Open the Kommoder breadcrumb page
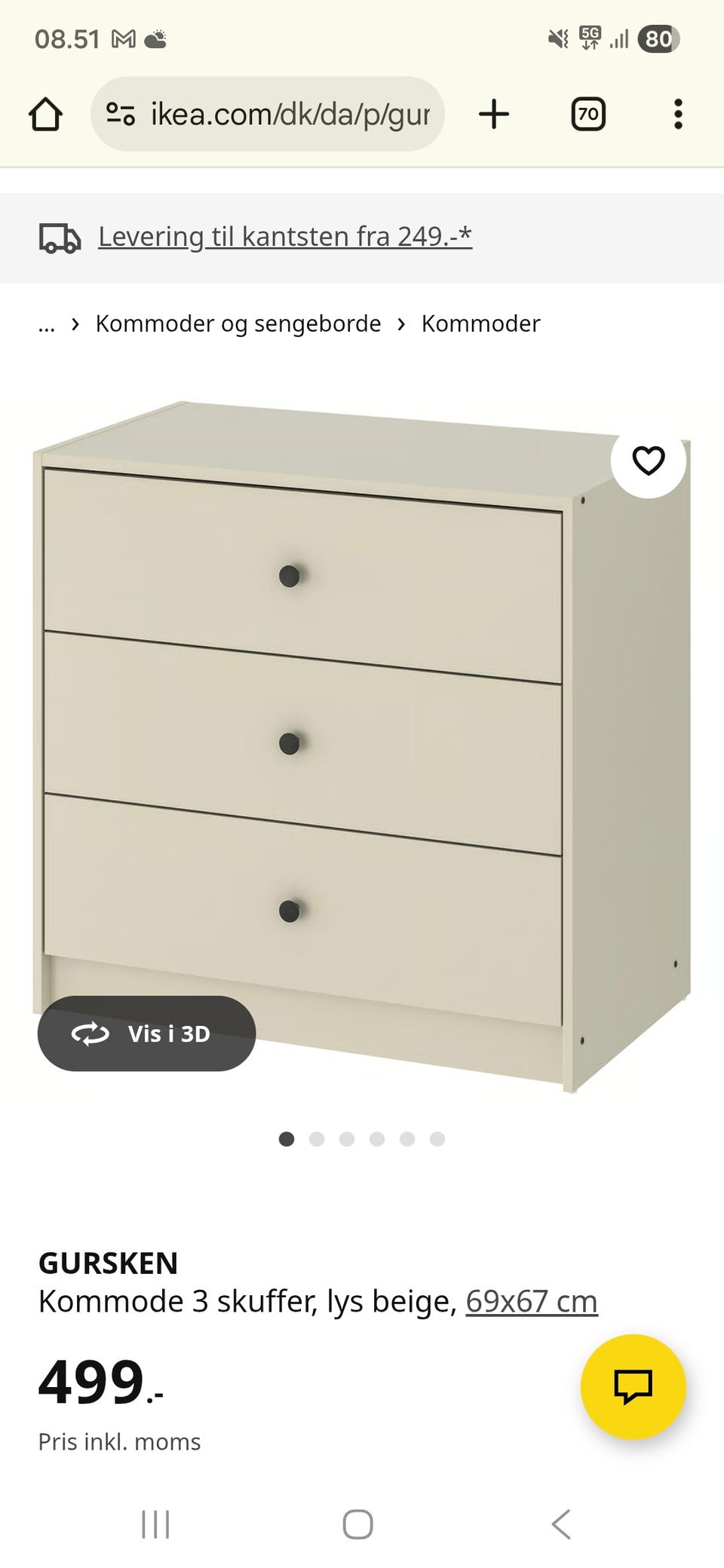 coord(480,323)
